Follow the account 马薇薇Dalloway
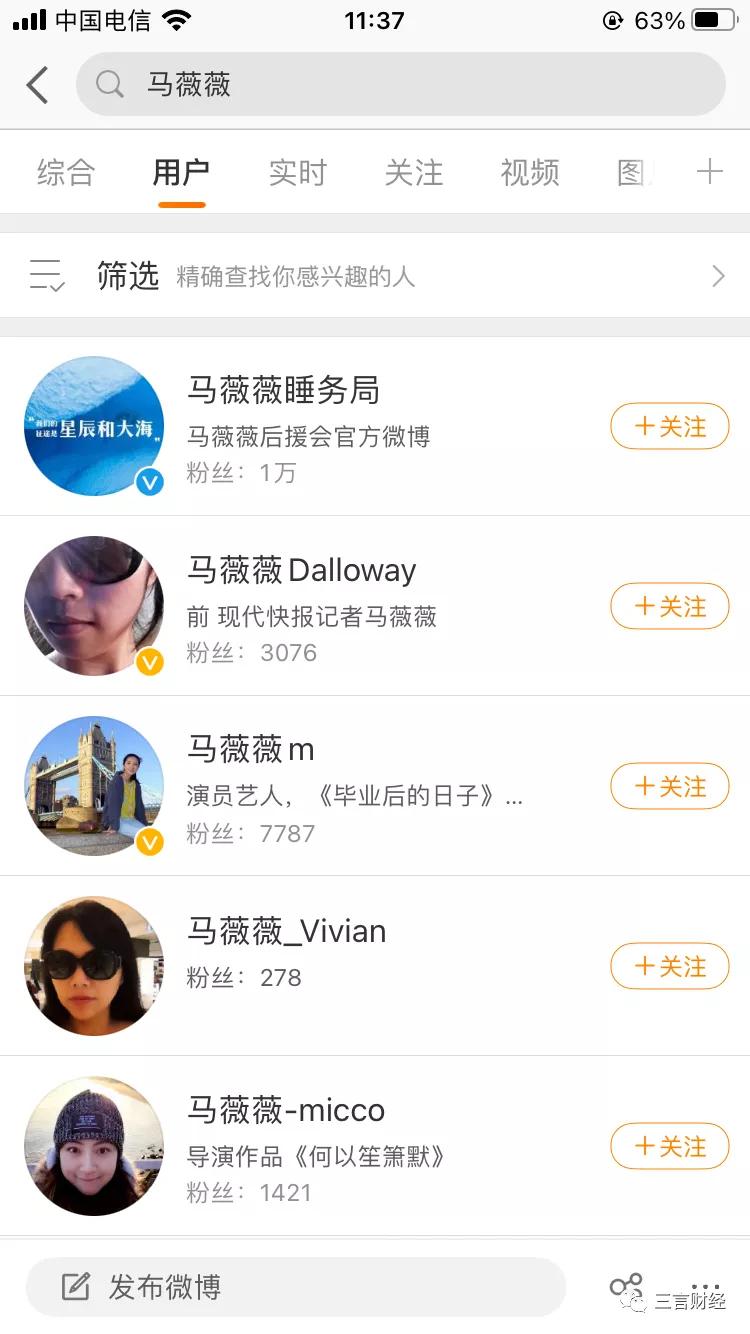750x1334 pixels. pos(669,607)
